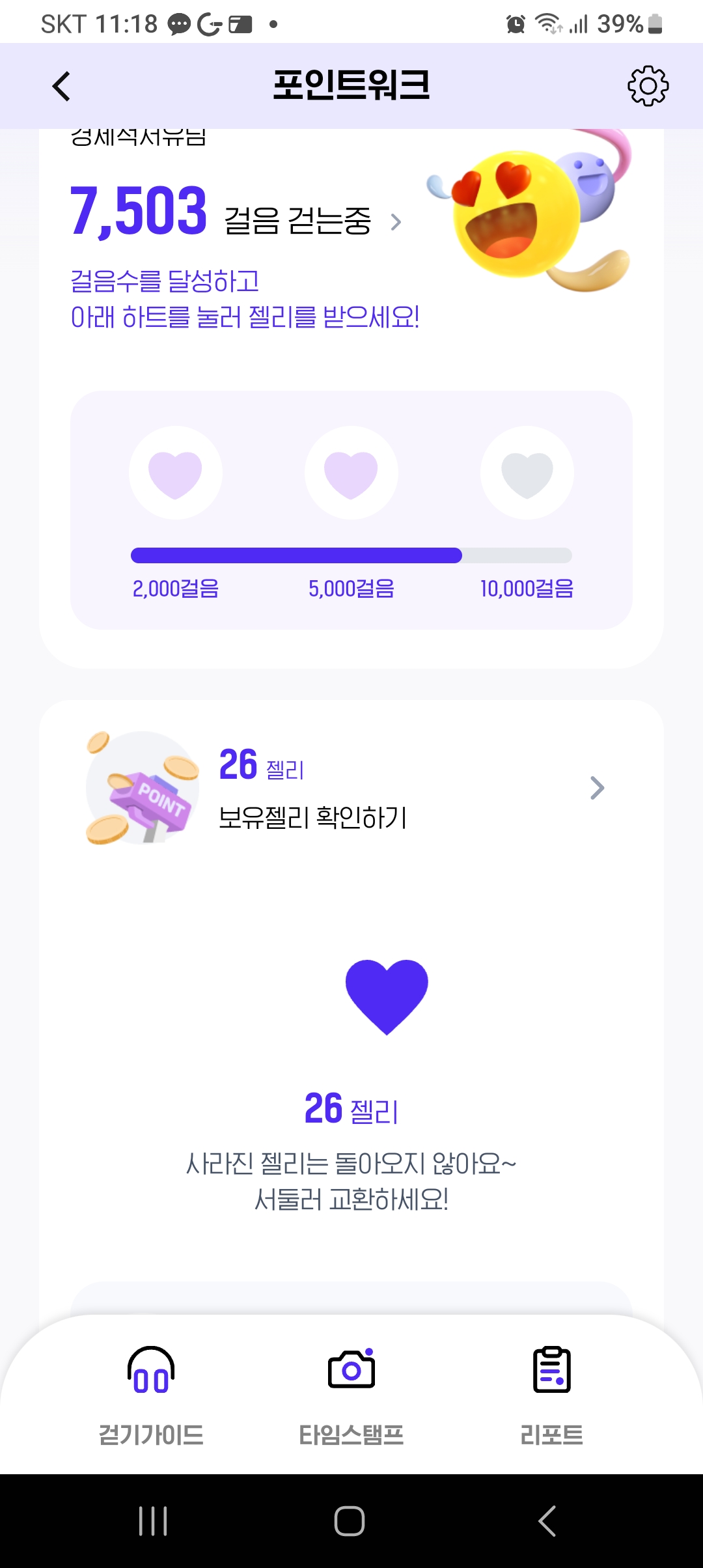Viewport: 703px width, 1568px height.
Task: Switch to the 걷기가이드 tab
Action: pyautogui.click(x=151, y=1393)
